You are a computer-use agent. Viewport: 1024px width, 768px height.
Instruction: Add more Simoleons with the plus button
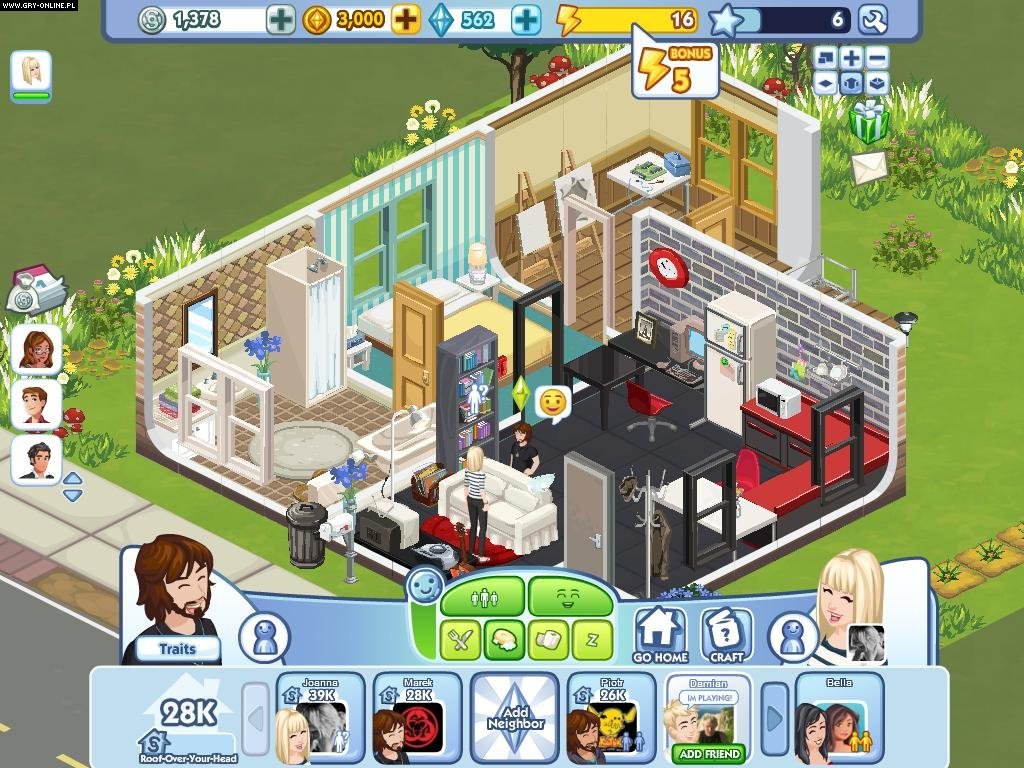click(x=281, y=19)
